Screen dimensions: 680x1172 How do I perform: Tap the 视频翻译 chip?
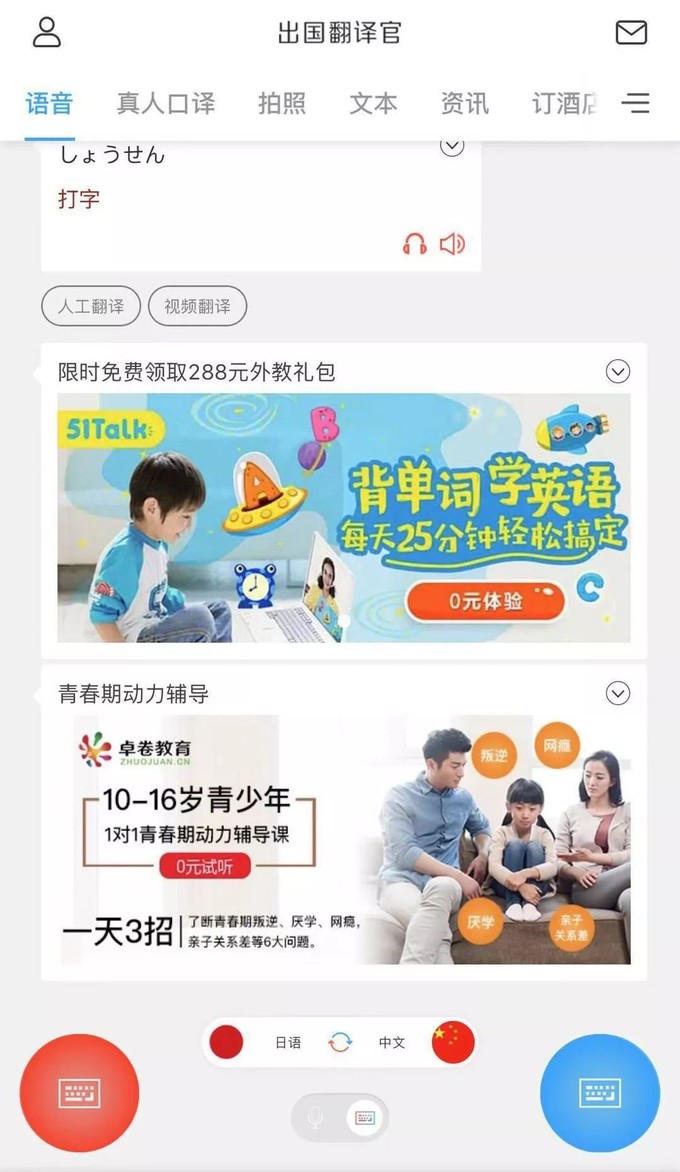197,307
